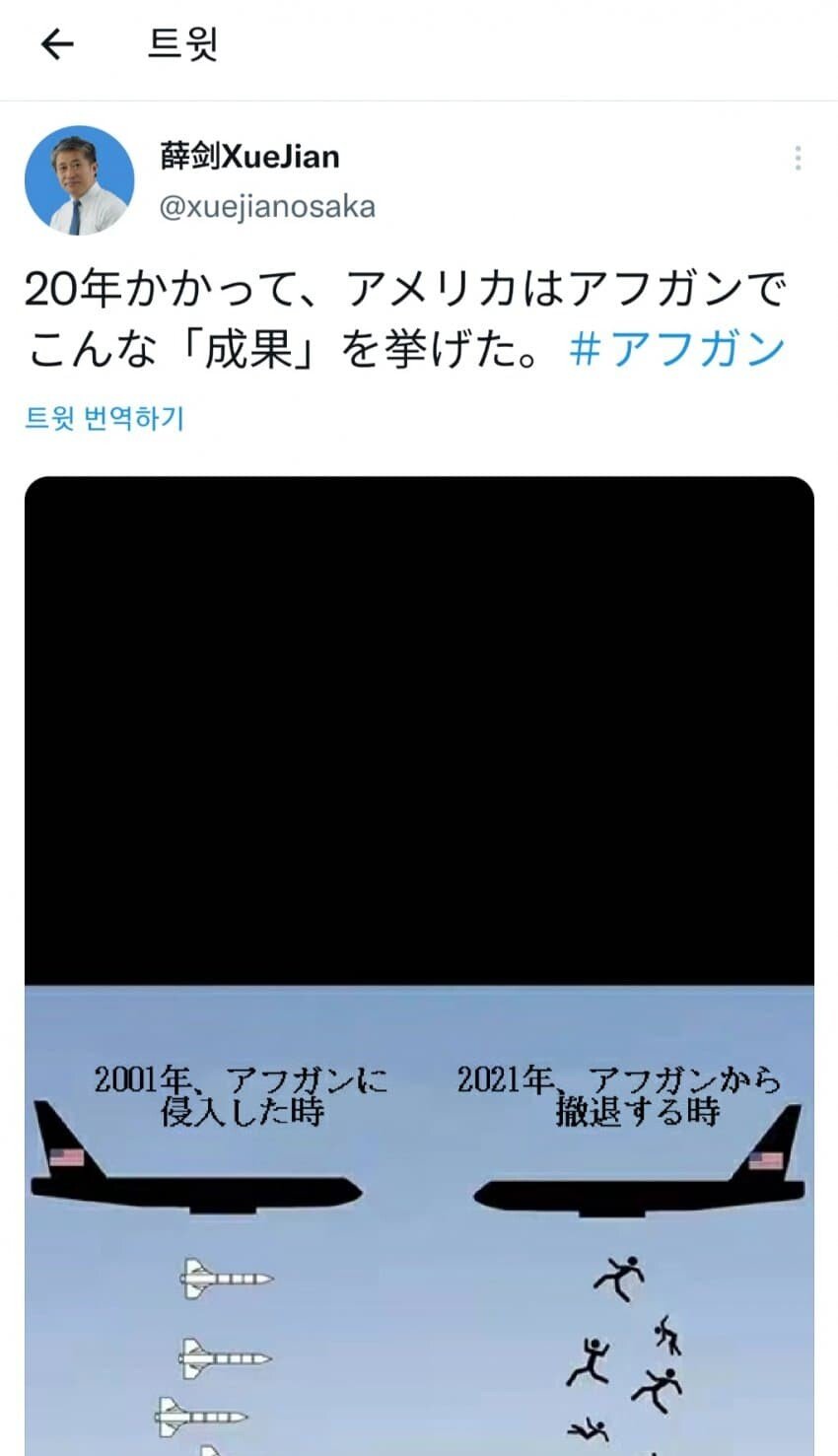Open the @xuejianosaka handle
Image resolution: width=838 pixels, height=1456 pixels.
(267, 207)
